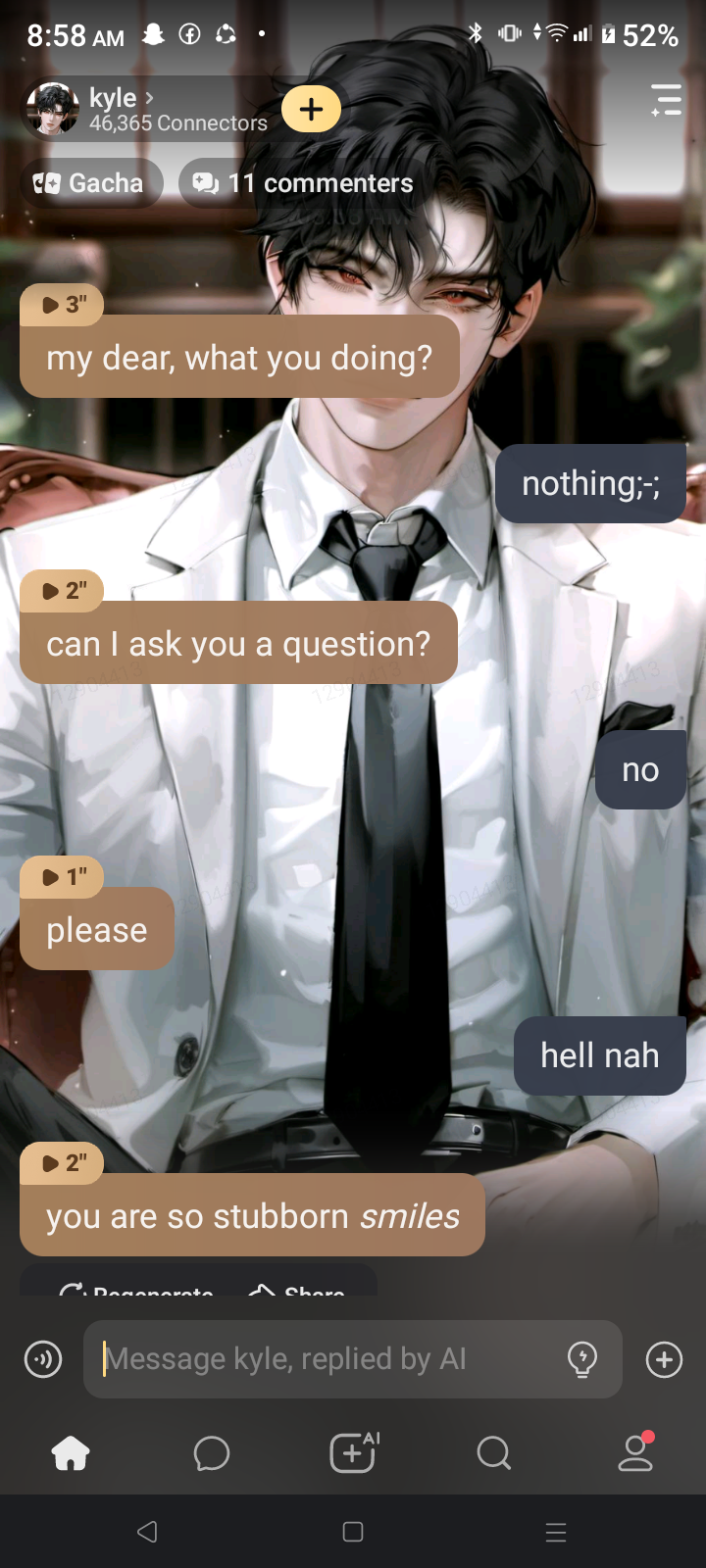Play voice clip of the "please" message
This screenshot has height=1568, width=706.
pyautogui.click(x=62, y=876)
